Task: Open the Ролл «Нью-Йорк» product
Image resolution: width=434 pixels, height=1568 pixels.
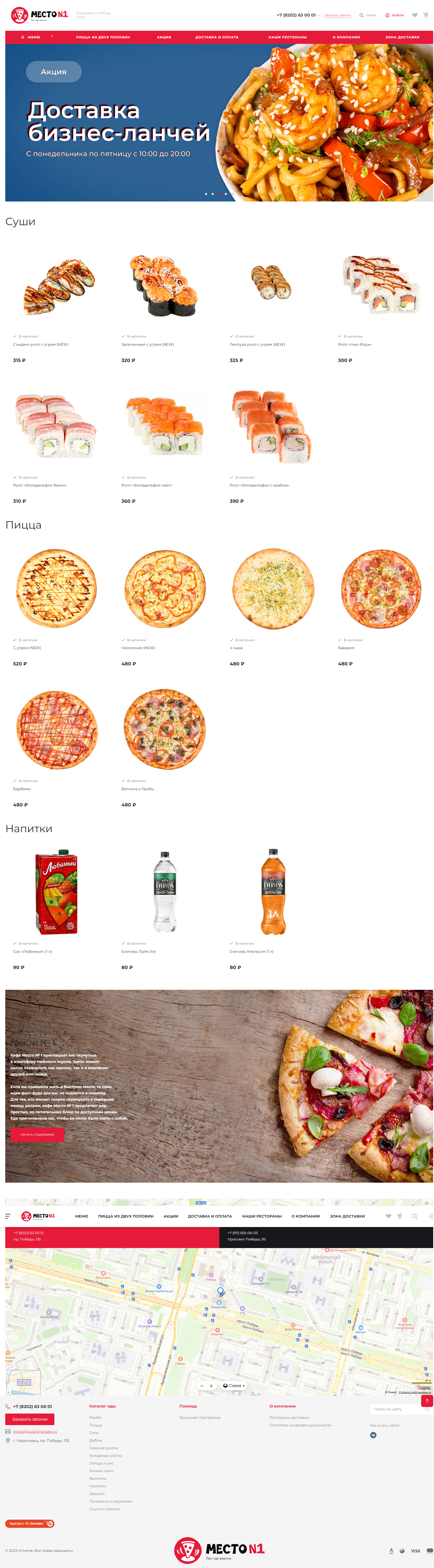Action: click(354, 345)
